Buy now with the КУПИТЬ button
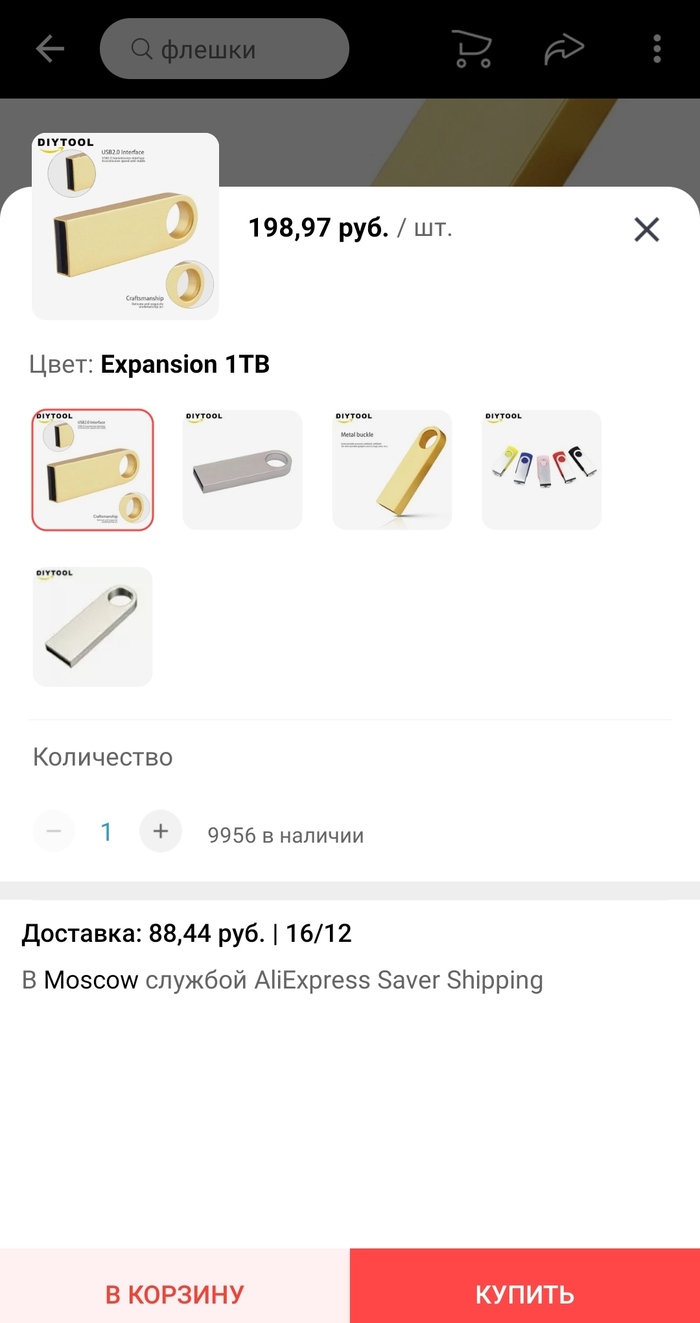Image resolution: width=700 pixels, height=1323 pixels. pyautogui.click(x=525, y=1294)
